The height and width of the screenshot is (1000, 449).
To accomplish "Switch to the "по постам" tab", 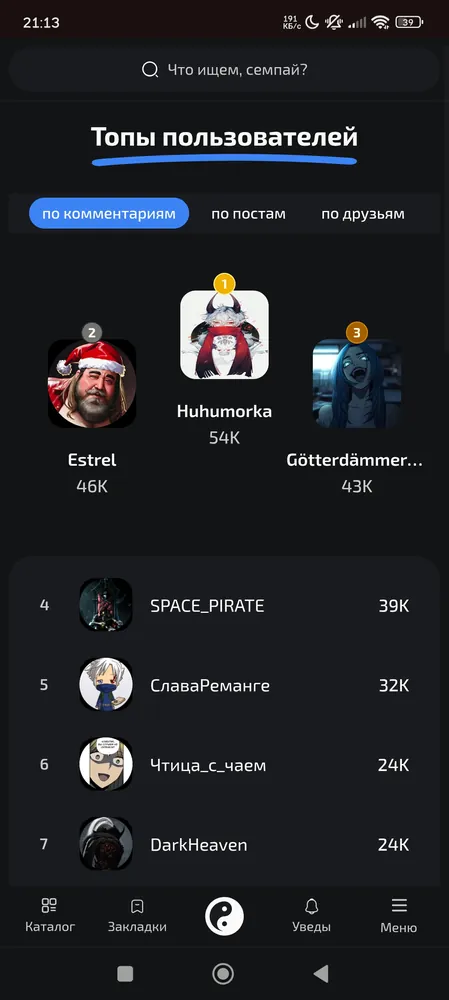I will [248, 214].
